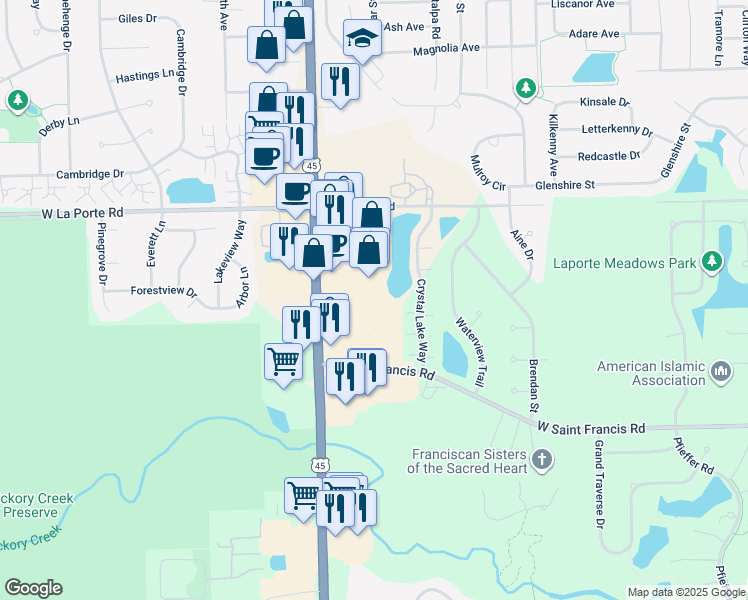Select the Laporte Meadows Park marker

coord(711,262)
